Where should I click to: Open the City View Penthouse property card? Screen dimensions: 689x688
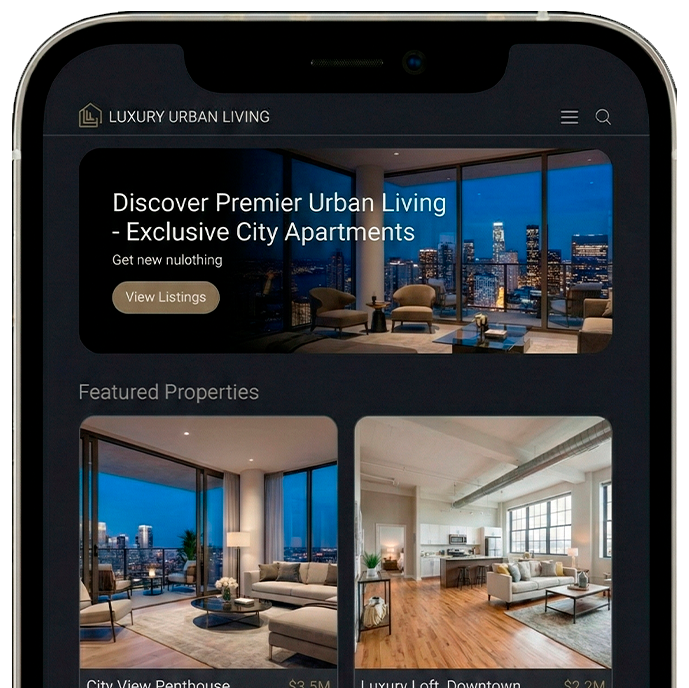(209, 545)
